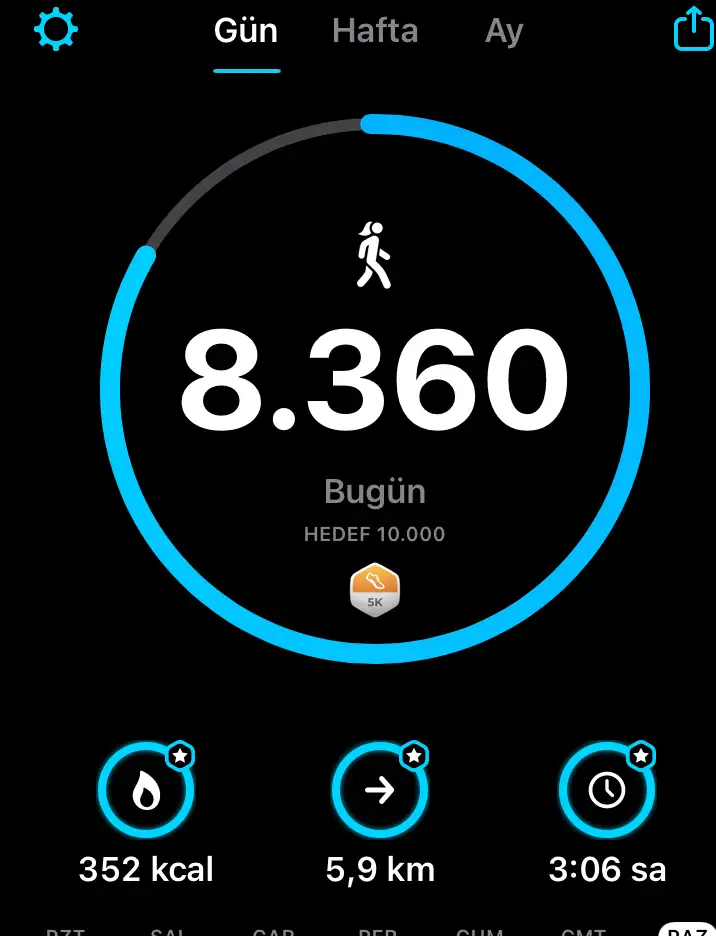Open the 5,9 km distance ring
The height and width of the screenshot is (936, 716).
[380, 791]
